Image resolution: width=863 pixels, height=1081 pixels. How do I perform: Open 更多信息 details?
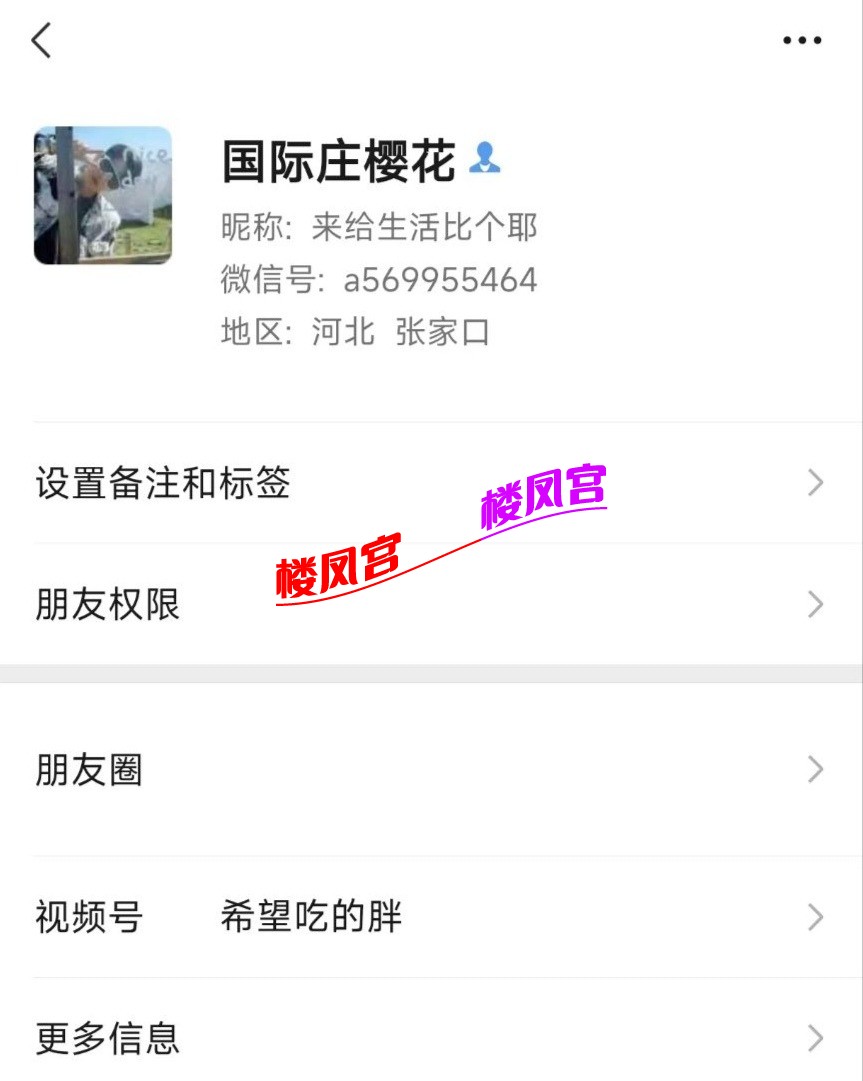pos(430,1038)
